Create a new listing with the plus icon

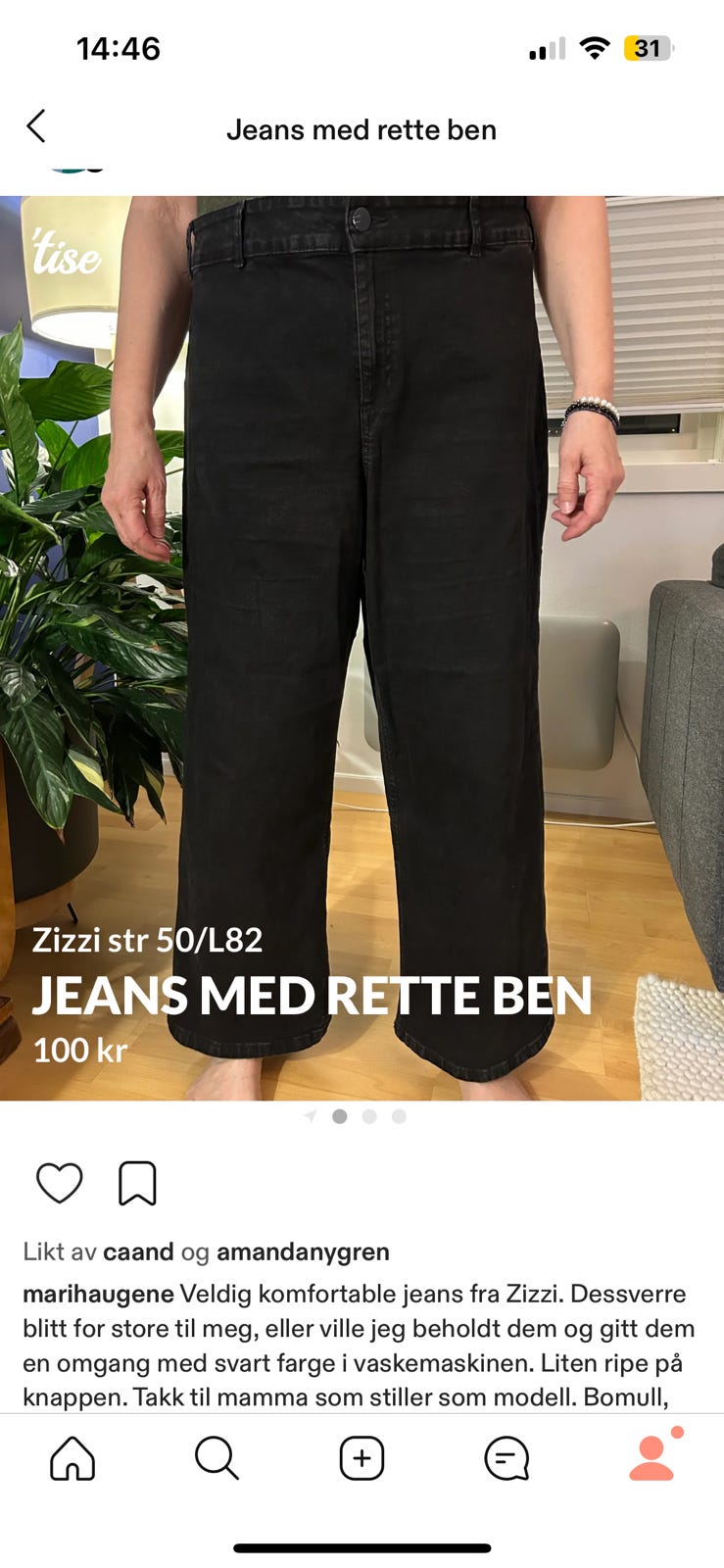(362, 1457)
